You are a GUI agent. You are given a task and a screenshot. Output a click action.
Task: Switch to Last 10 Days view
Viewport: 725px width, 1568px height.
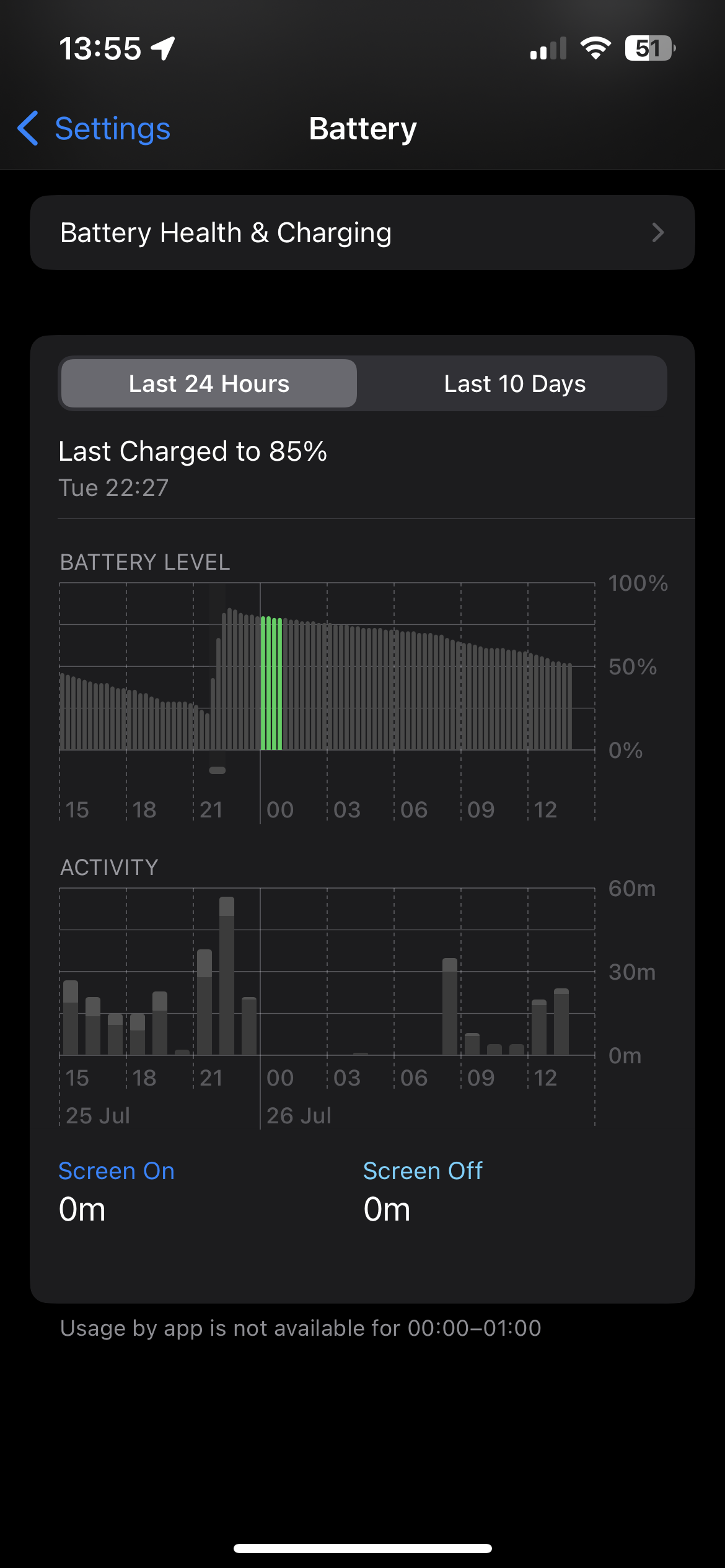click(x=514, y=384)
